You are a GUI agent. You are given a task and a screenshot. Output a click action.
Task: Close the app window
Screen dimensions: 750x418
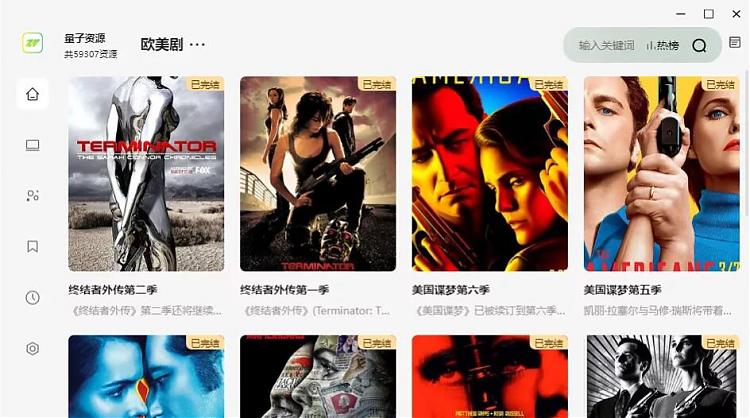[735, 14]
